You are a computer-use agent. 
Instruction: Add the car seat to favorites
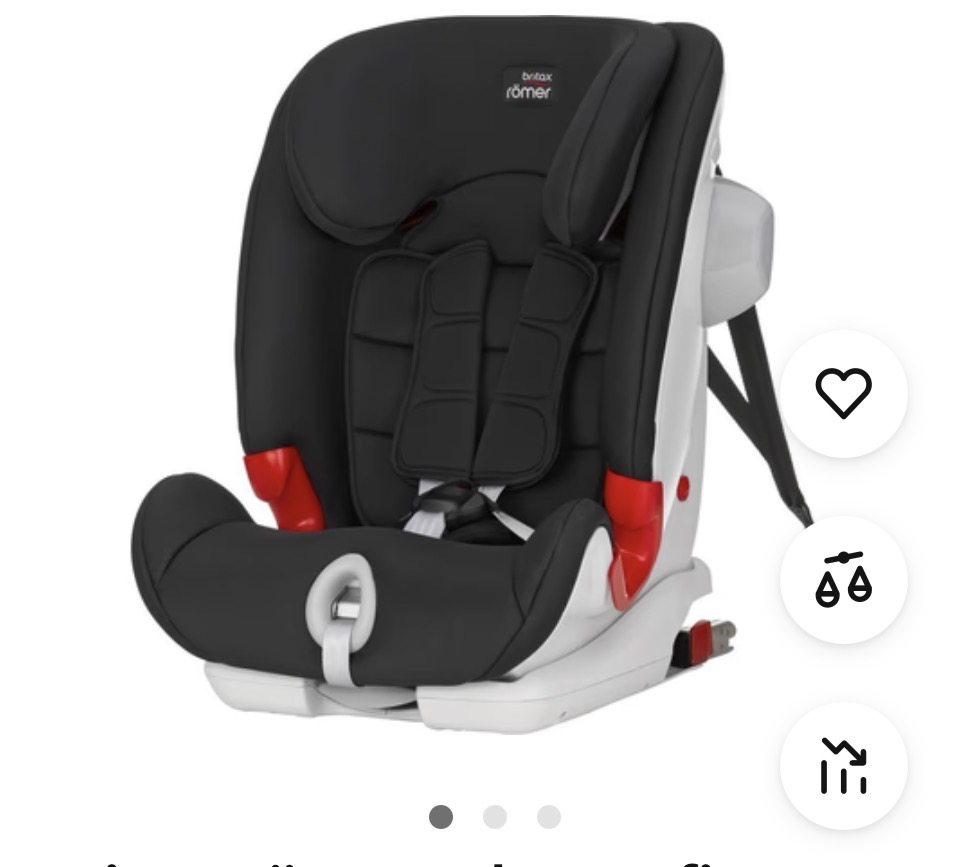point(843,393)
